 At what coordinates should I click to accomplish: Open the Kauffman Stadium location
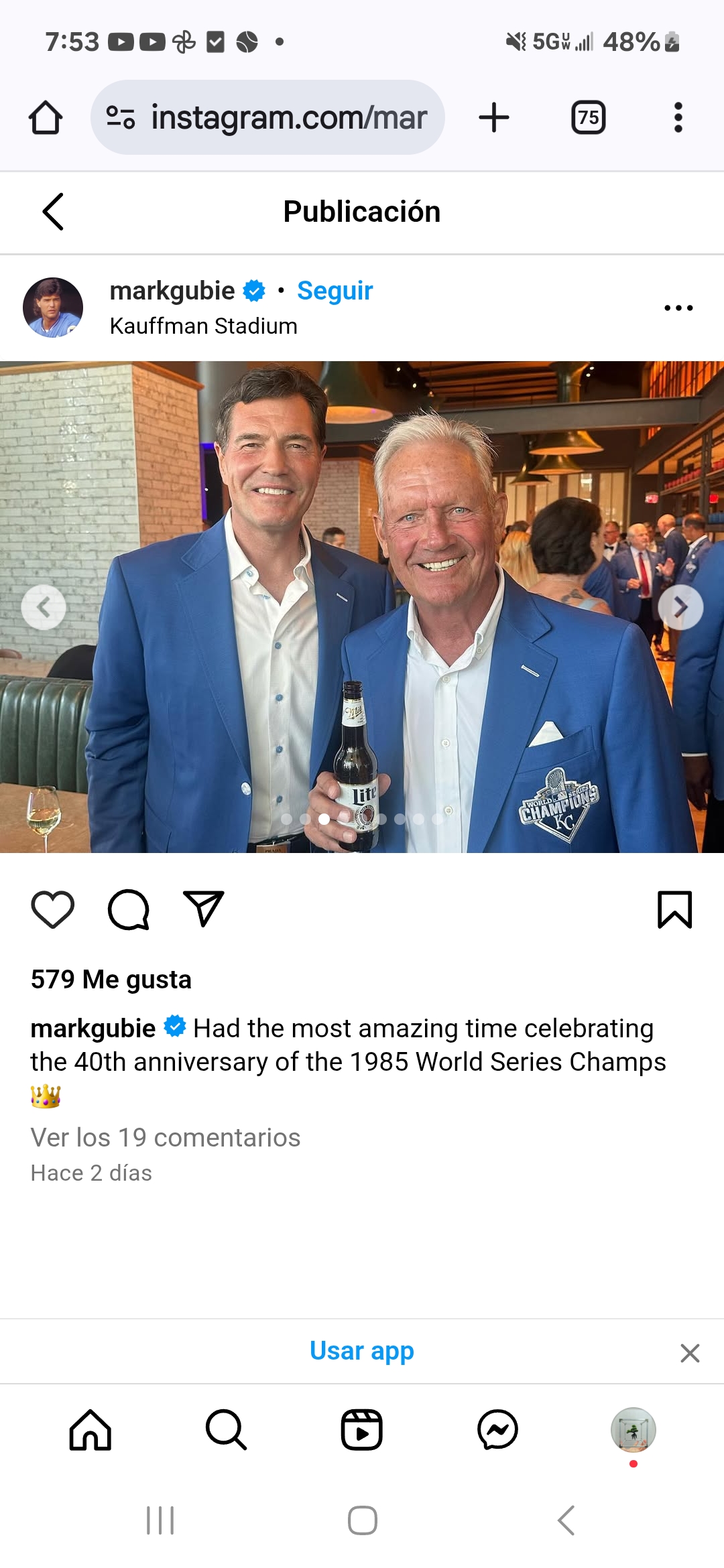pos(203,326)
